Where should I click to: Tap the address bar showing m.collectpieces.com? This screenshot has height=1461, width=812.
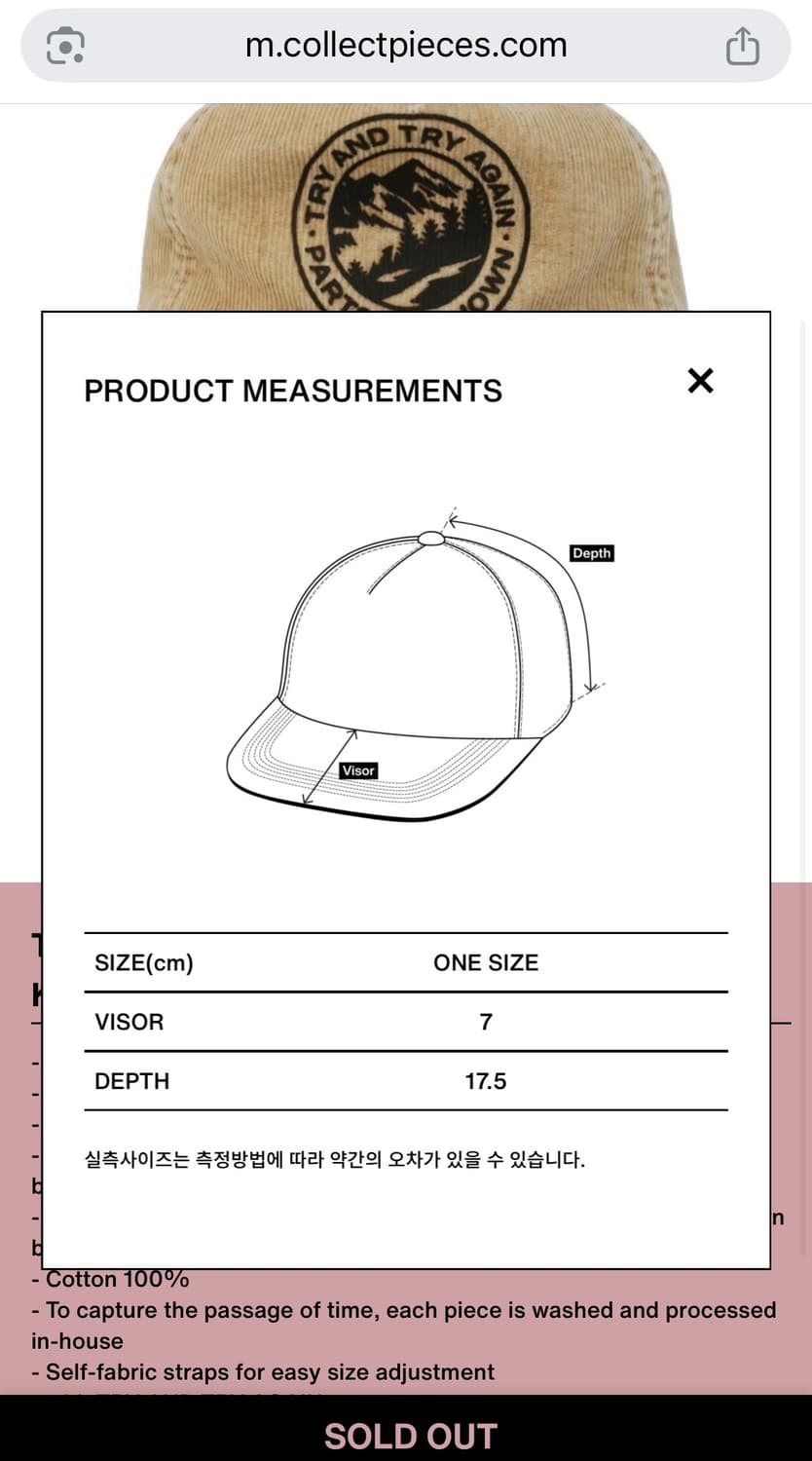pyautogui.click(x=406, y=44)
